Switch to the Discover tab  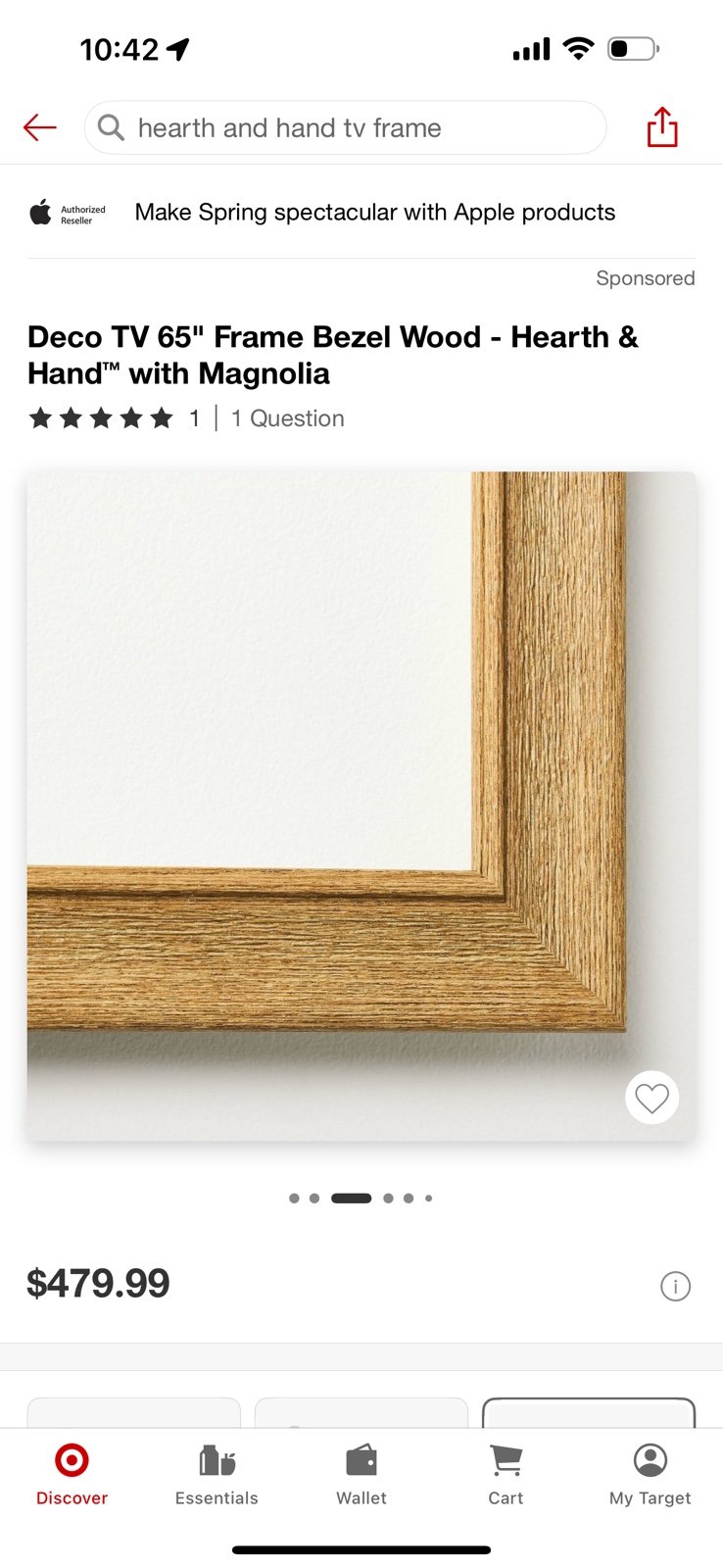point(72,1474)
